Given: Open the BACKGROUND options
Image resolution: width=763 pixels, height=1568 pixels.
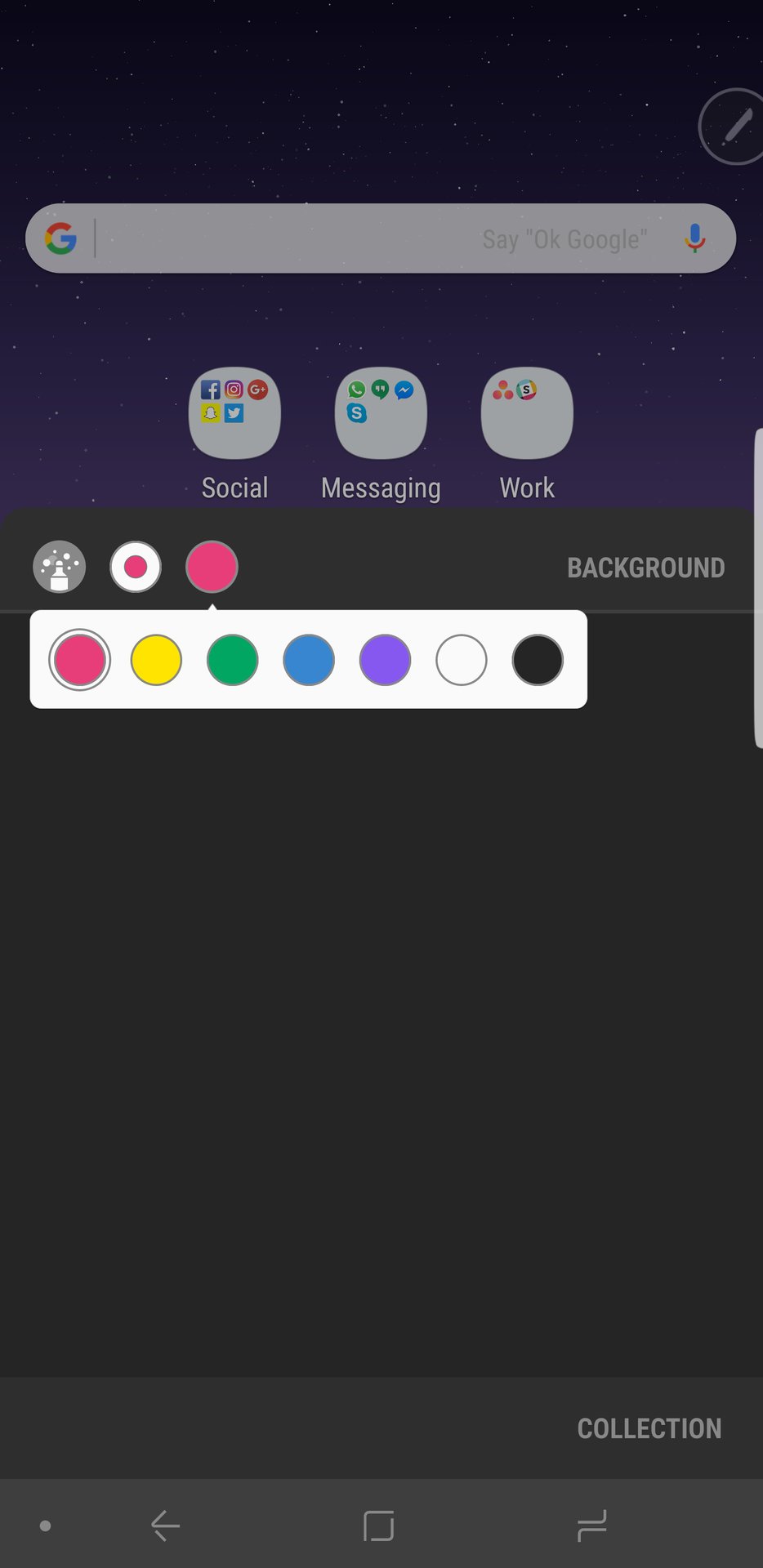Looking at the screenshot, I should tap(645, 568).
